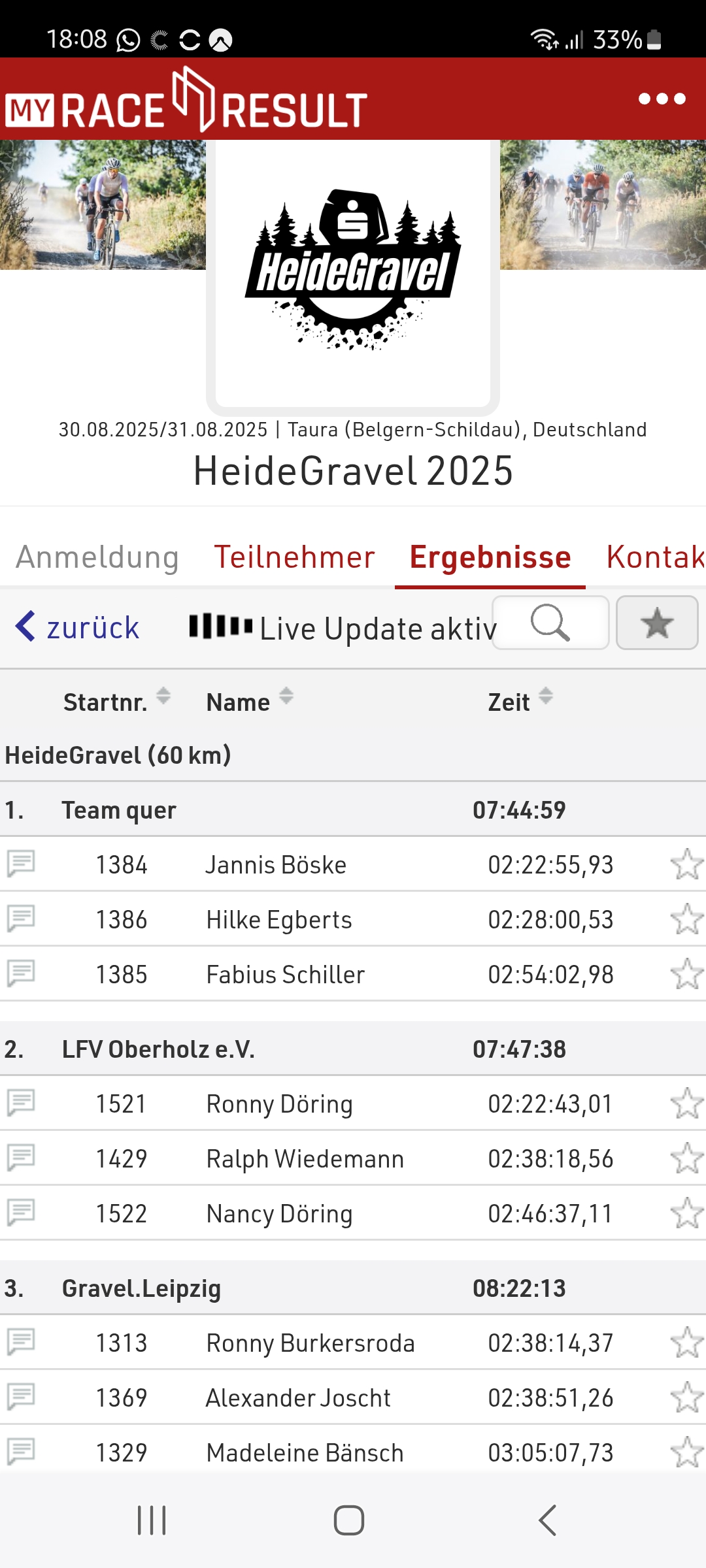Star Alexander Joscht's result
The image size is (706, 1568).
(686, 1397)
